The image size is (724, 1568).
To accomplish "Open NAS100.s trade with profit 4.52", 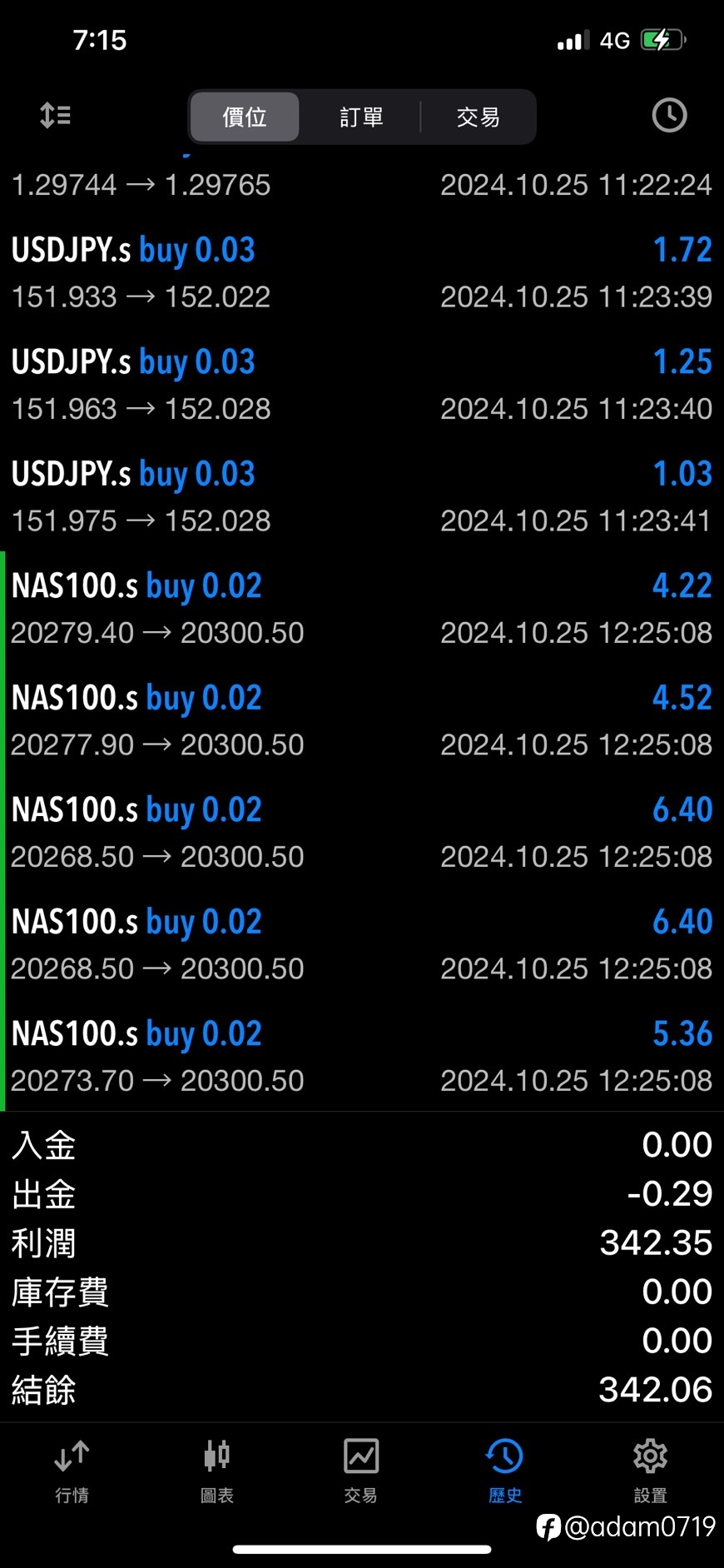I will coord(362,720).
